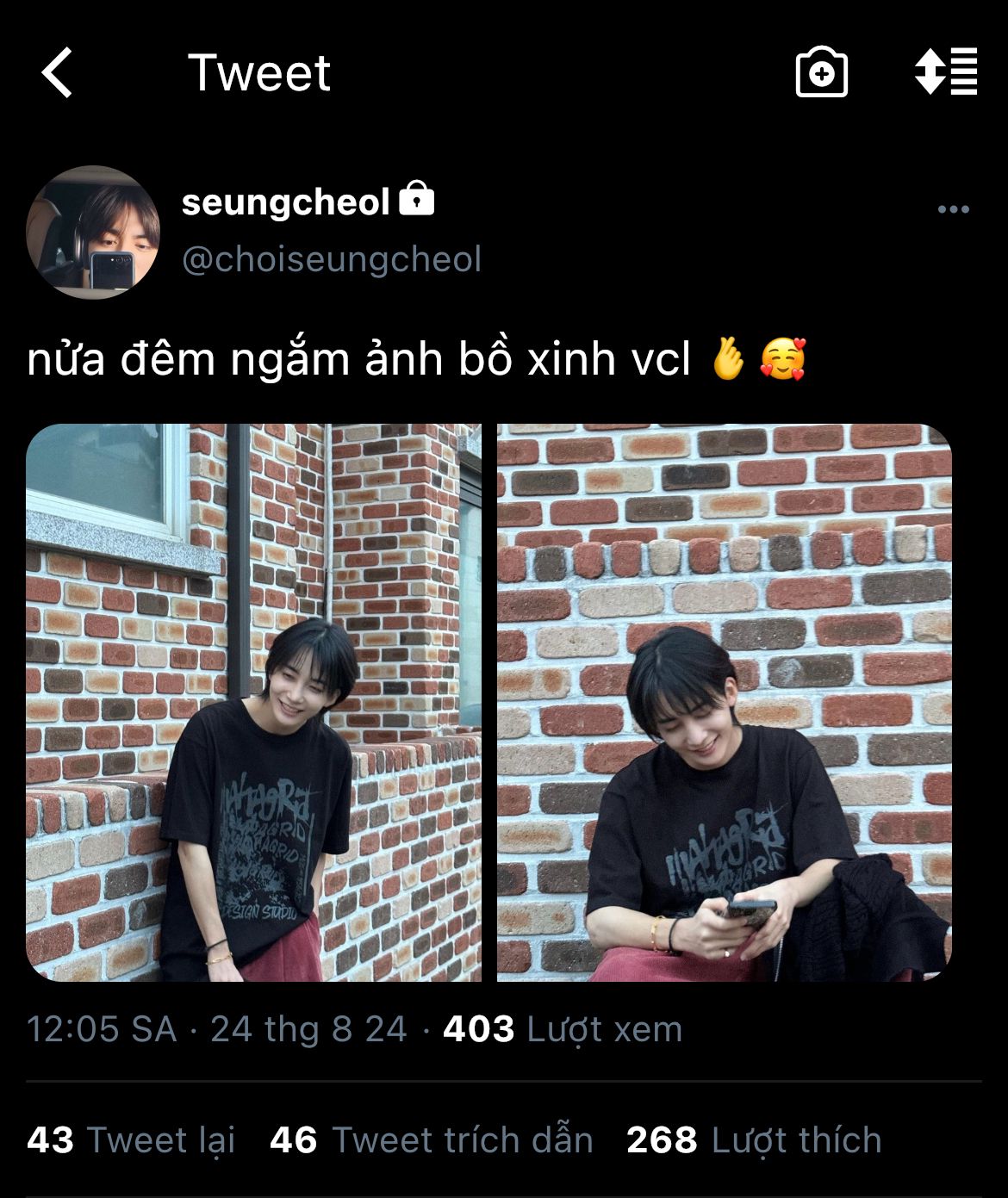The image size is (1008, 1198).
Task: Open the 43 Tweet lại list
Action: 131,1140
